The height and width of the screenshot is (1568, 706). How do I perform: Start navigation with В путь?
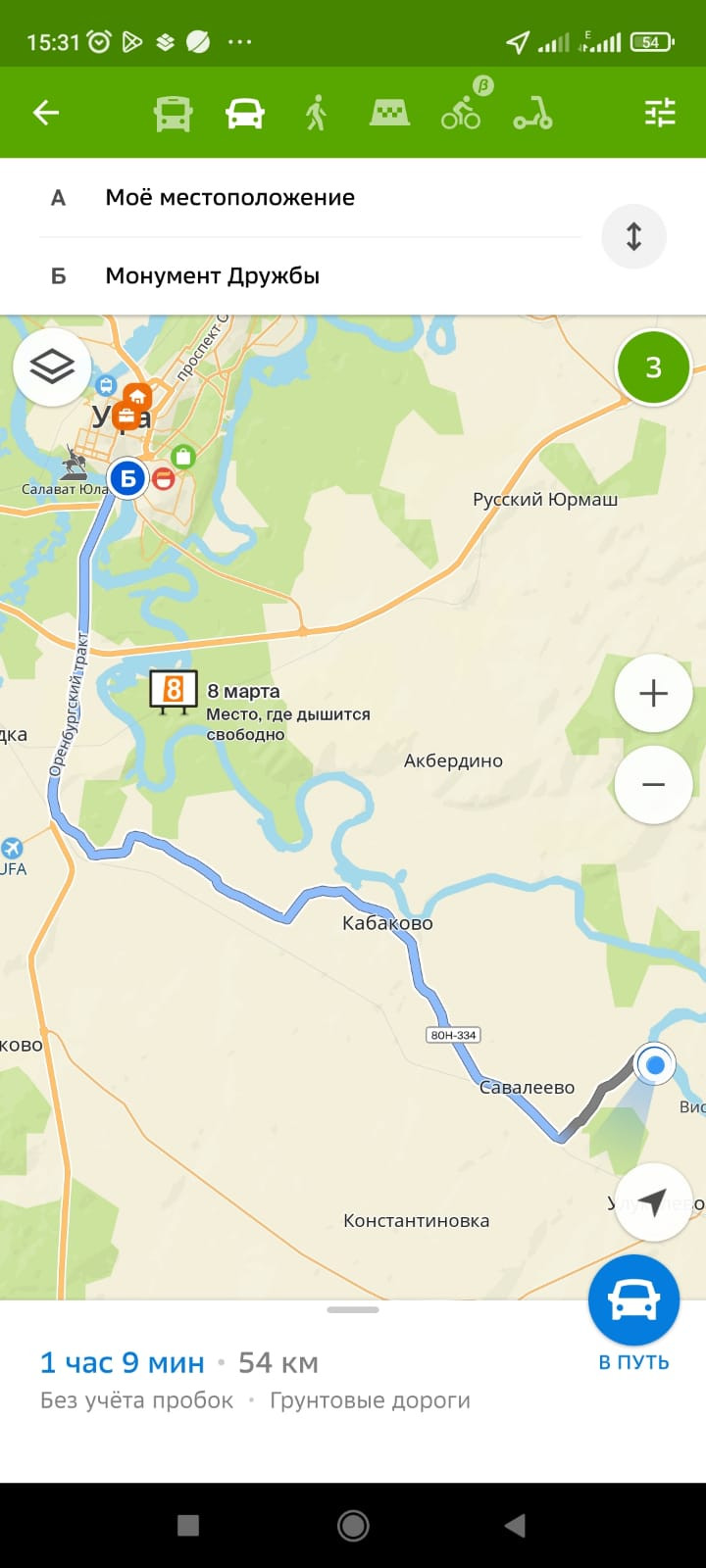tap(633, 1313)
